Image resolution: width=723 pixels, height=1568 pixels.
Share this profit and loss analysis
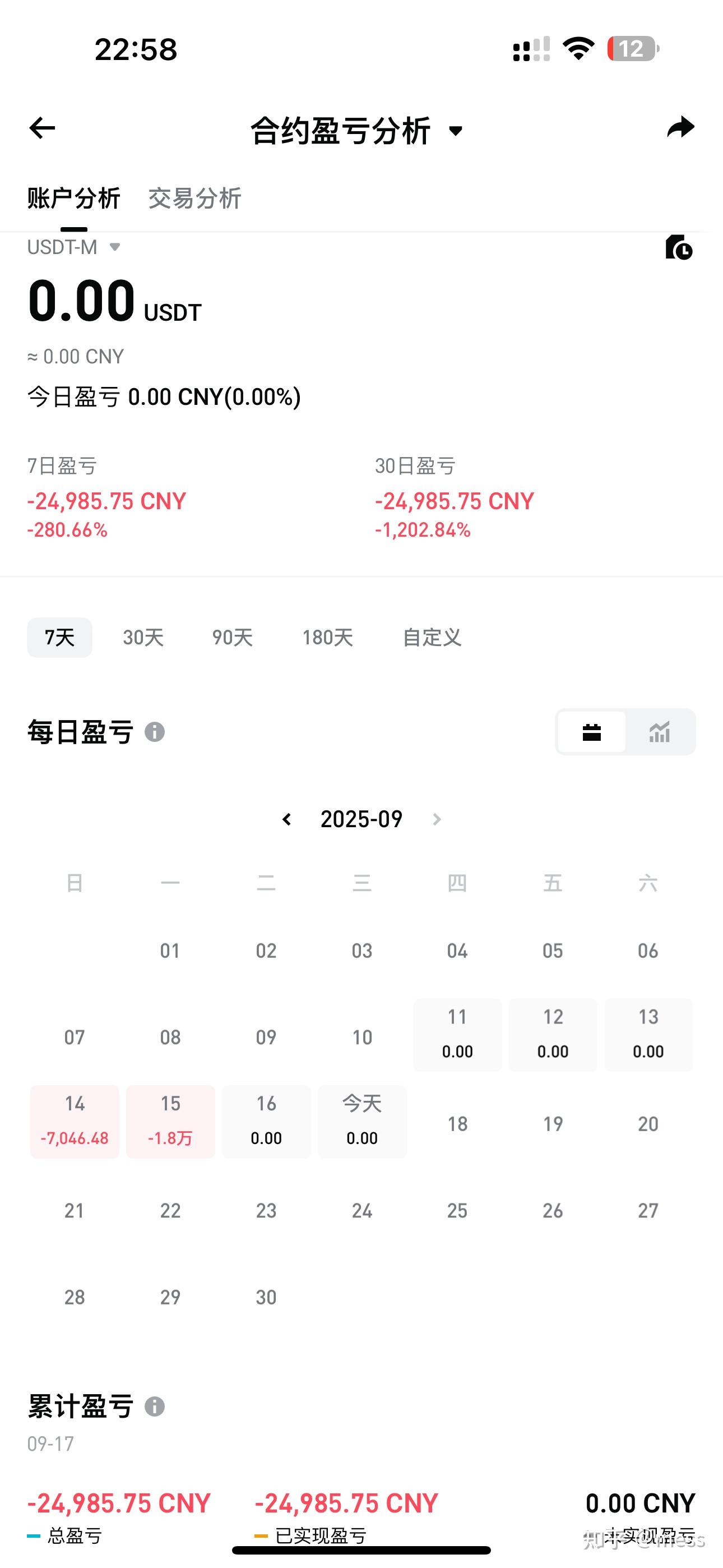[x=680, y=127]
